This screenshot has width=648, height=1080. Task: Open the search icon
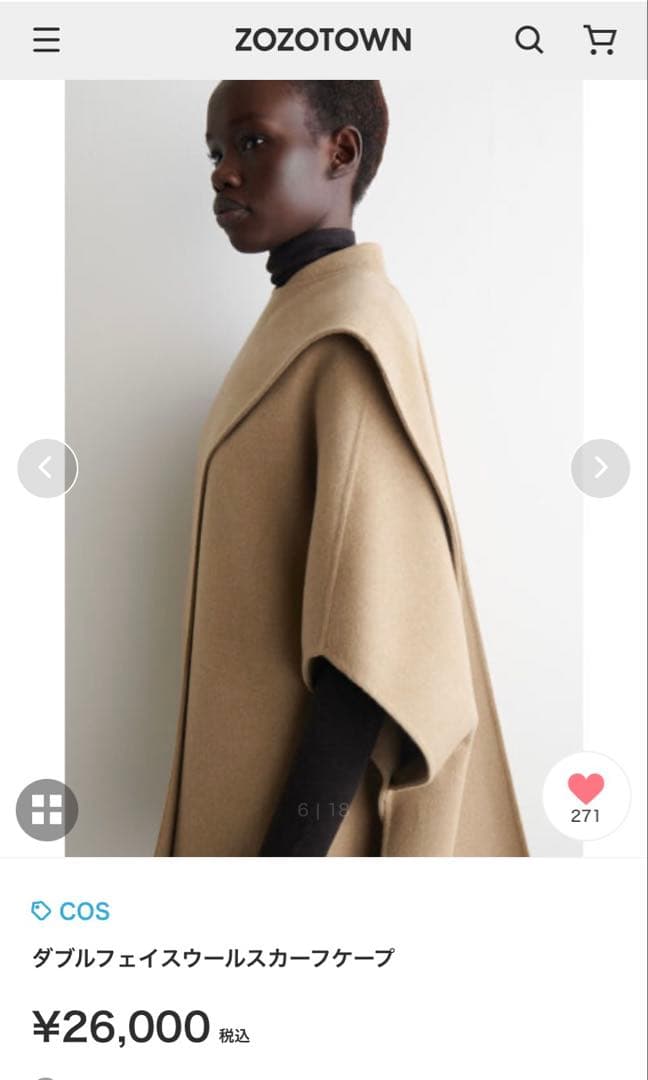(x=529, y=40)
